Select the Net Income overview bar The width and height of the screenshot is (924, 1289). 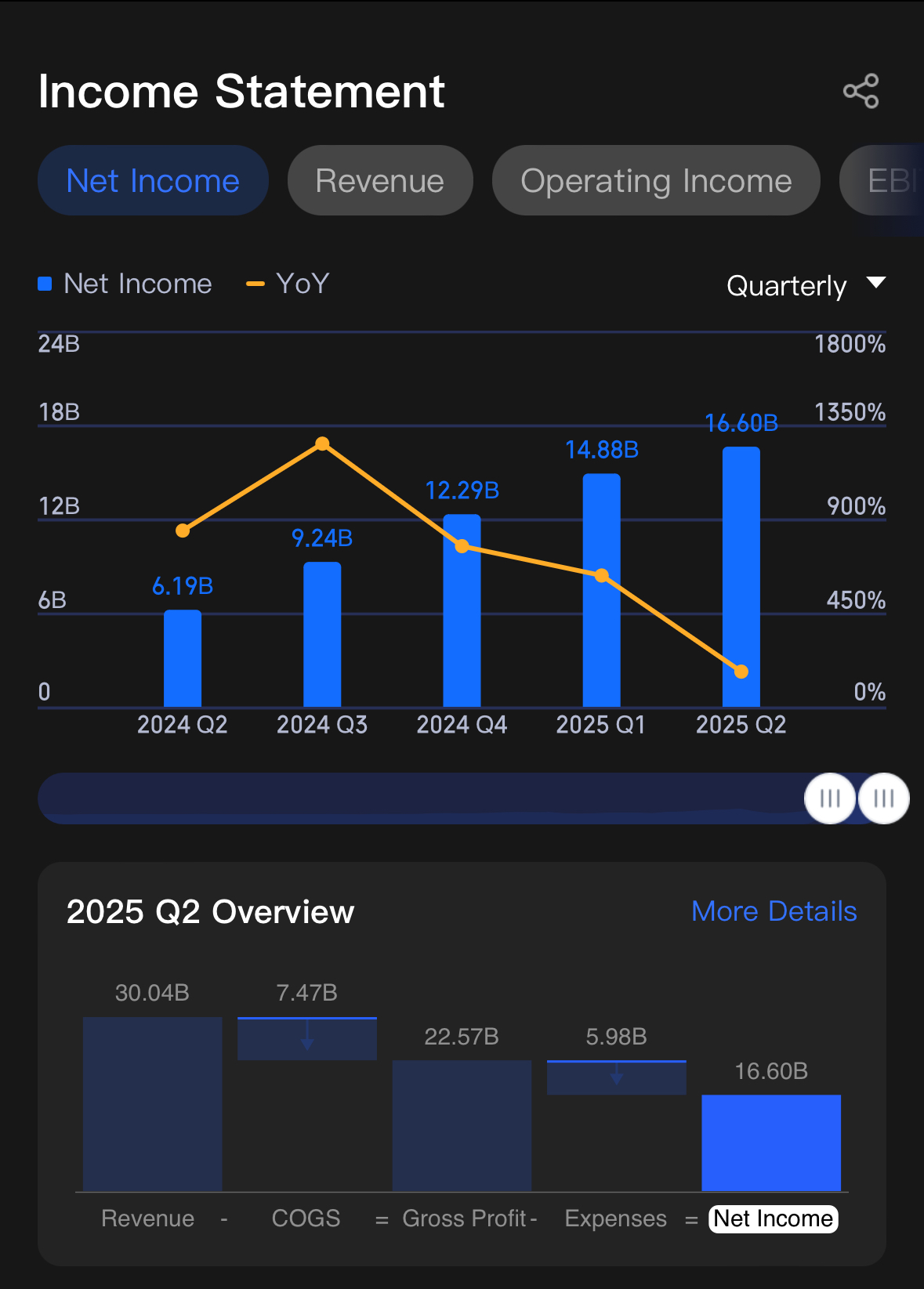771,1142
